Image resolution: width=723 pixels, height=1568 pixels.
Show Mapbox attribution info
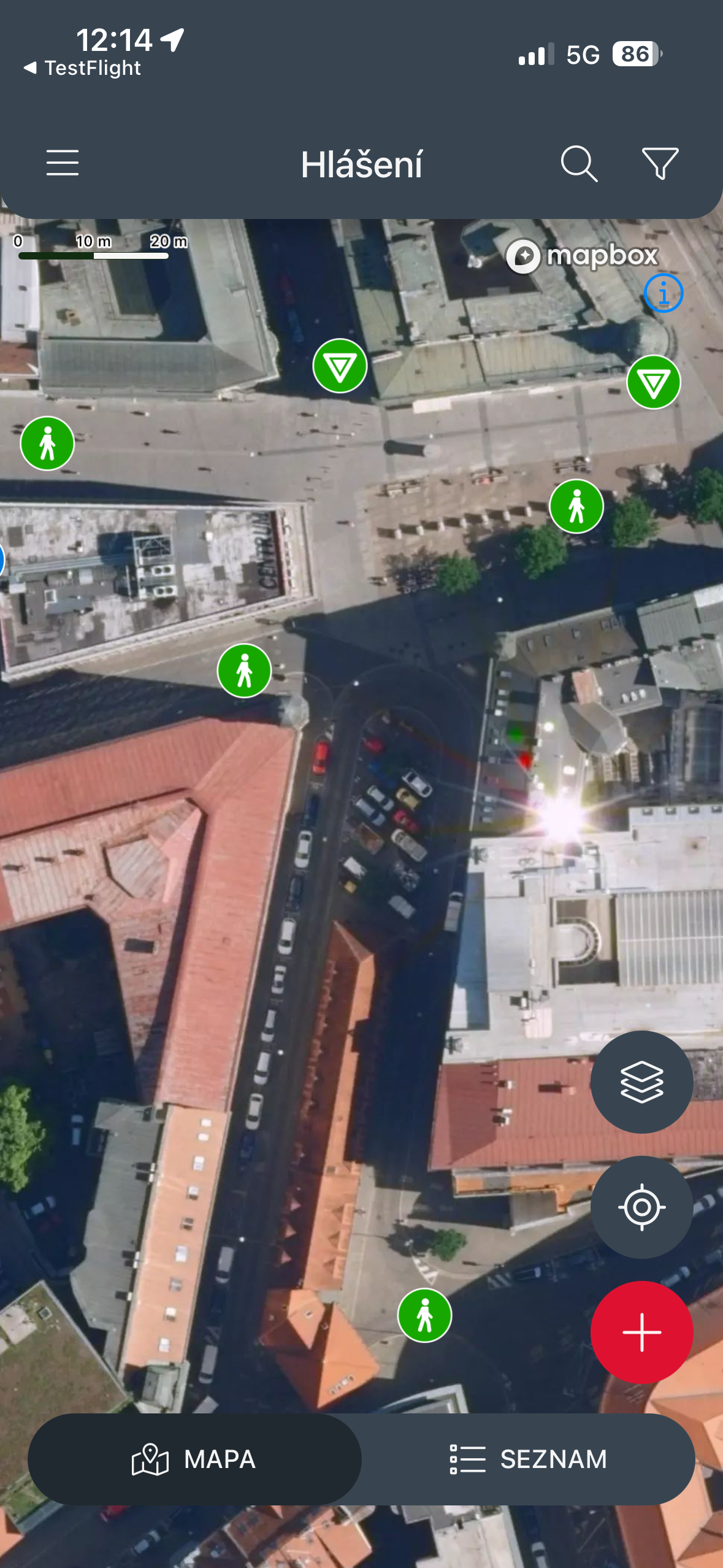click(x=663, y=293)
